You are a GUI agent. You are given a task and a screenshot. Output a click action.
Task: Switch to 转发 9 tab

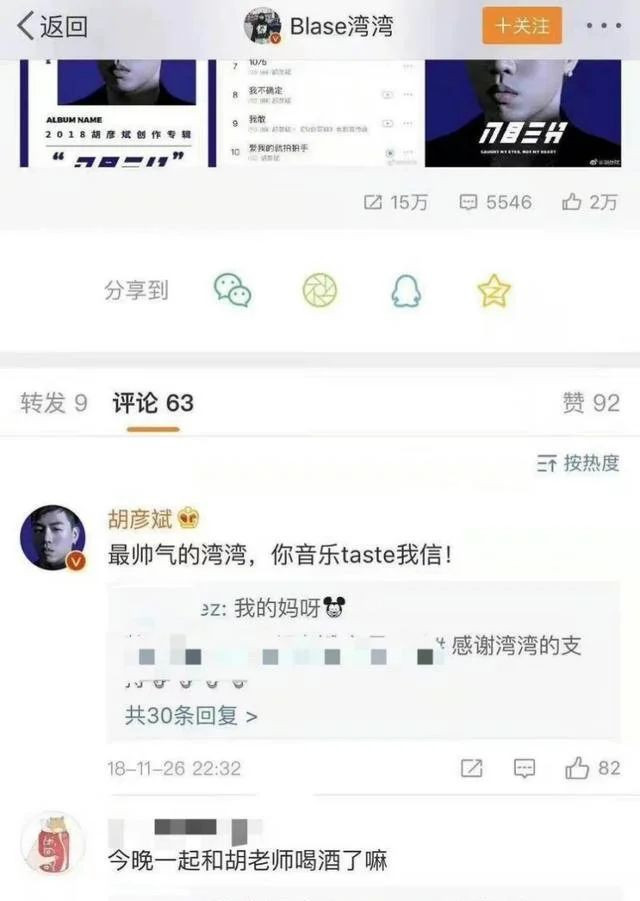click(54, 403)
